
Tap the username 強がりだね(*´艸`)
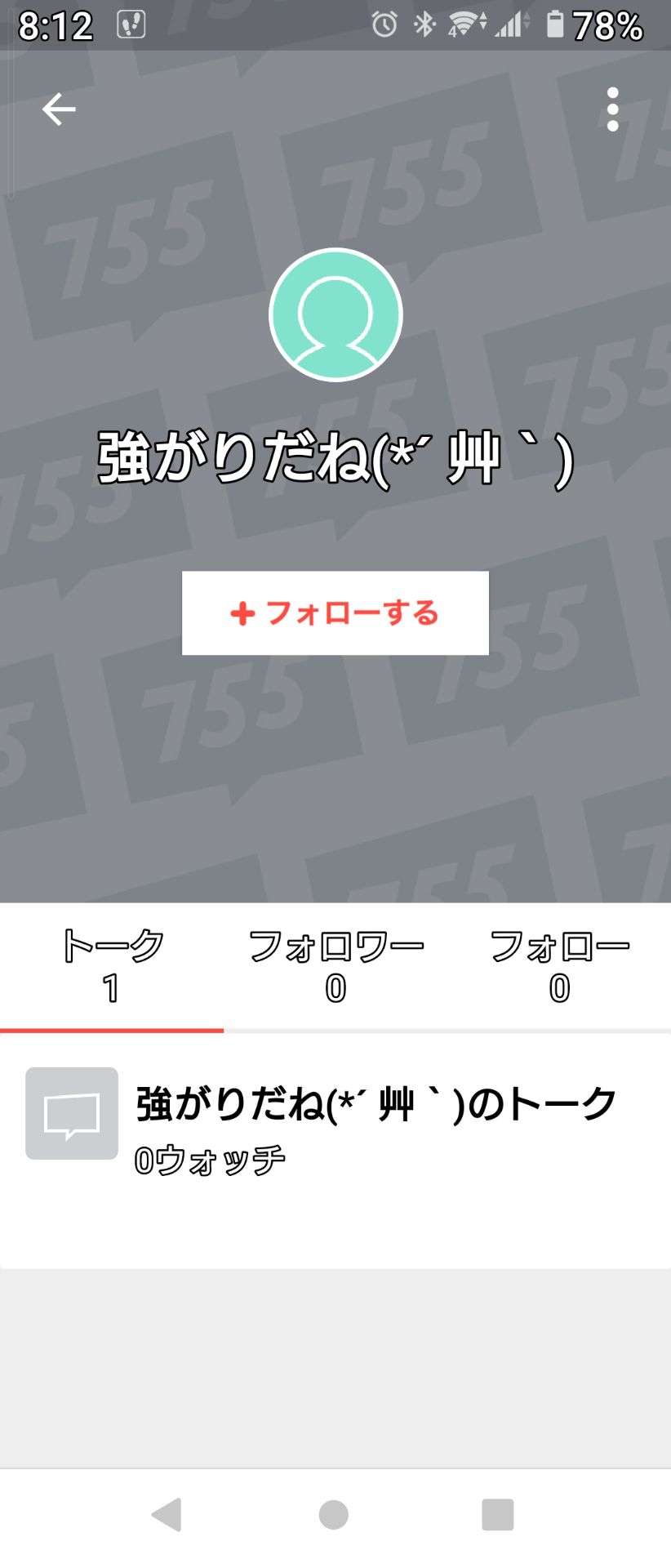coord(335,455)
